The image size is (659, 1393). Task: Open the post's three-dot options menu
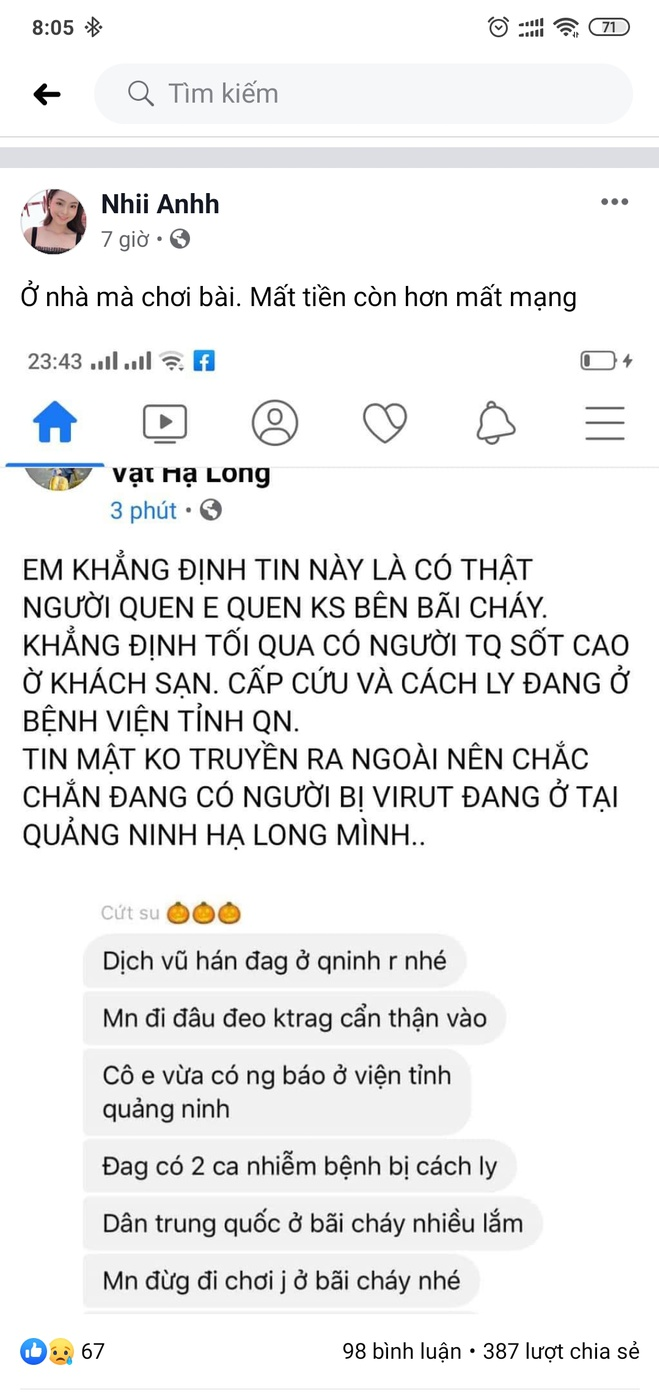click(614, 203)
